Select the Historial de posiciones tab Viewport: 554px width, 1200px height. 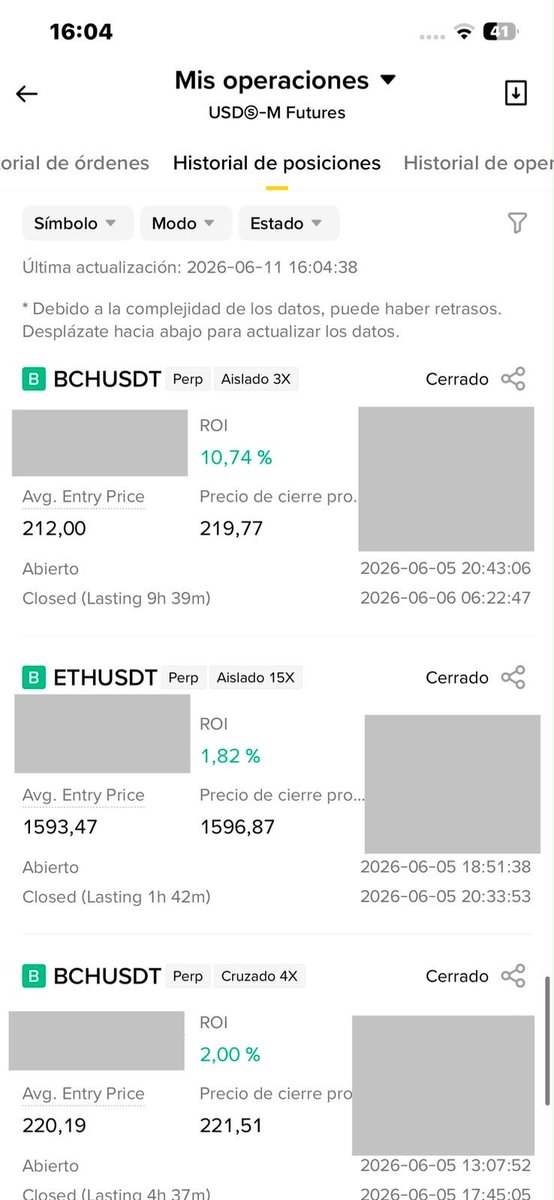[x=277, y=163]
